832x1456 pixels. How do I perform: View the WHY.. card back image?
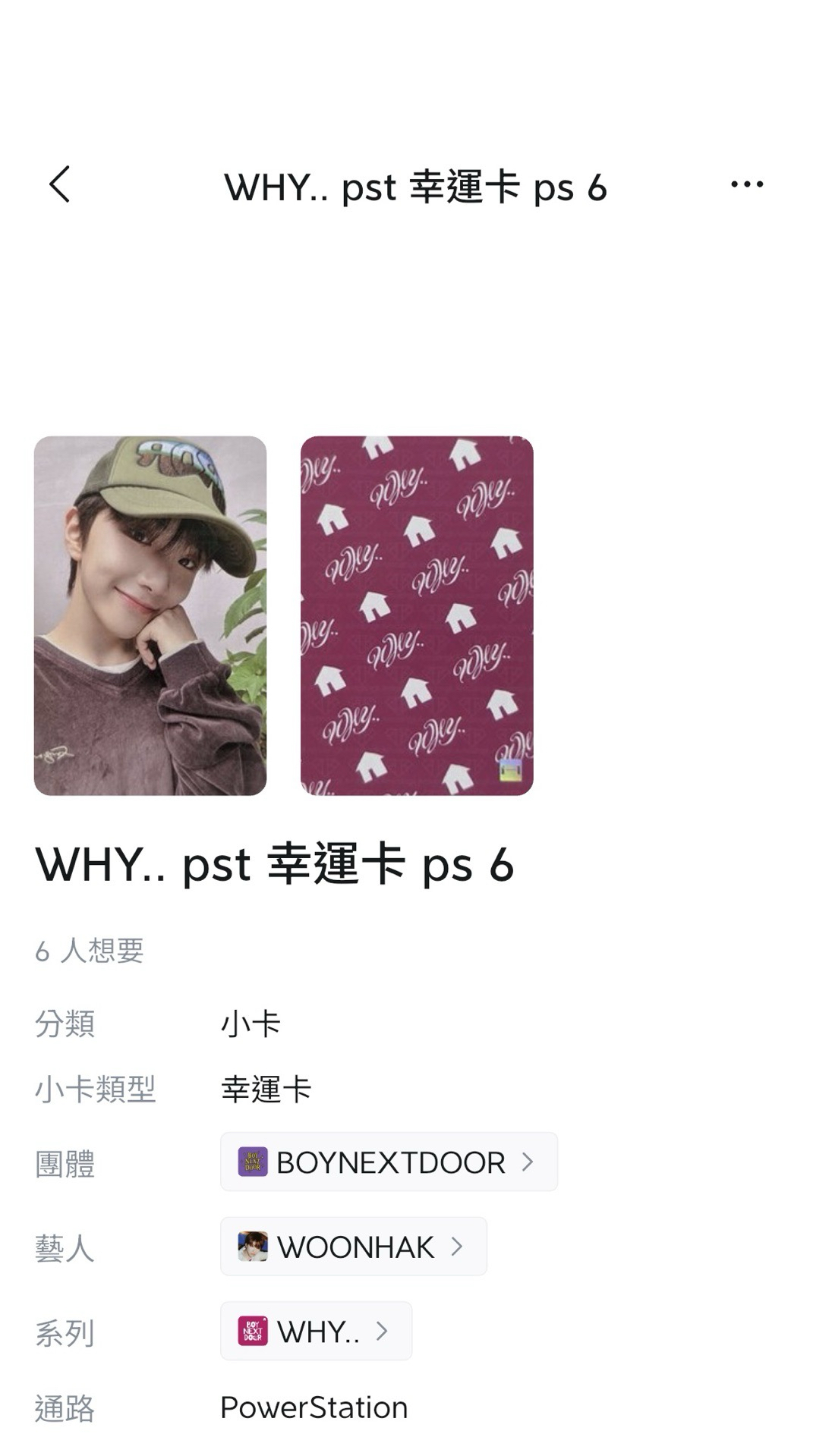[417, 615]
